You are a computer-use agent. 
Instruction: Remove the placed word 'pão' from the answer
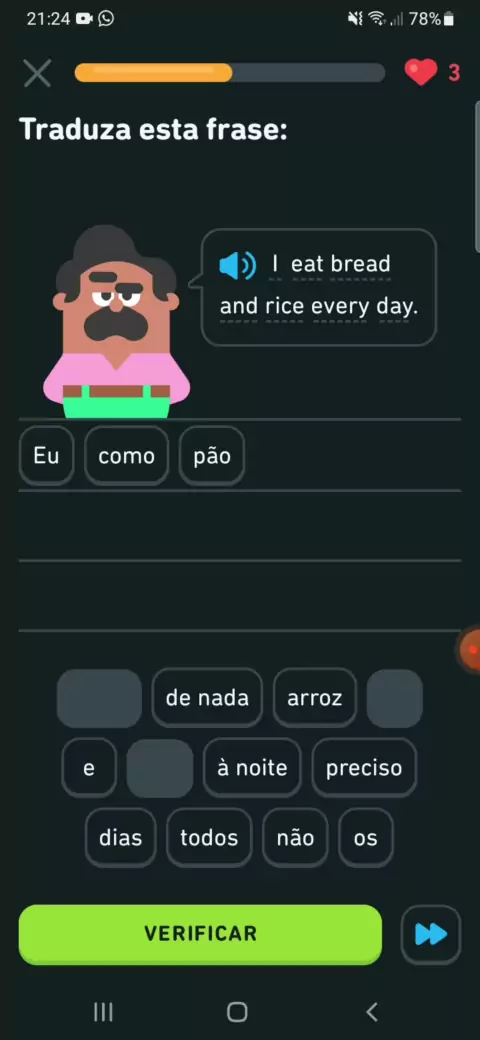[x=212, y=456]
